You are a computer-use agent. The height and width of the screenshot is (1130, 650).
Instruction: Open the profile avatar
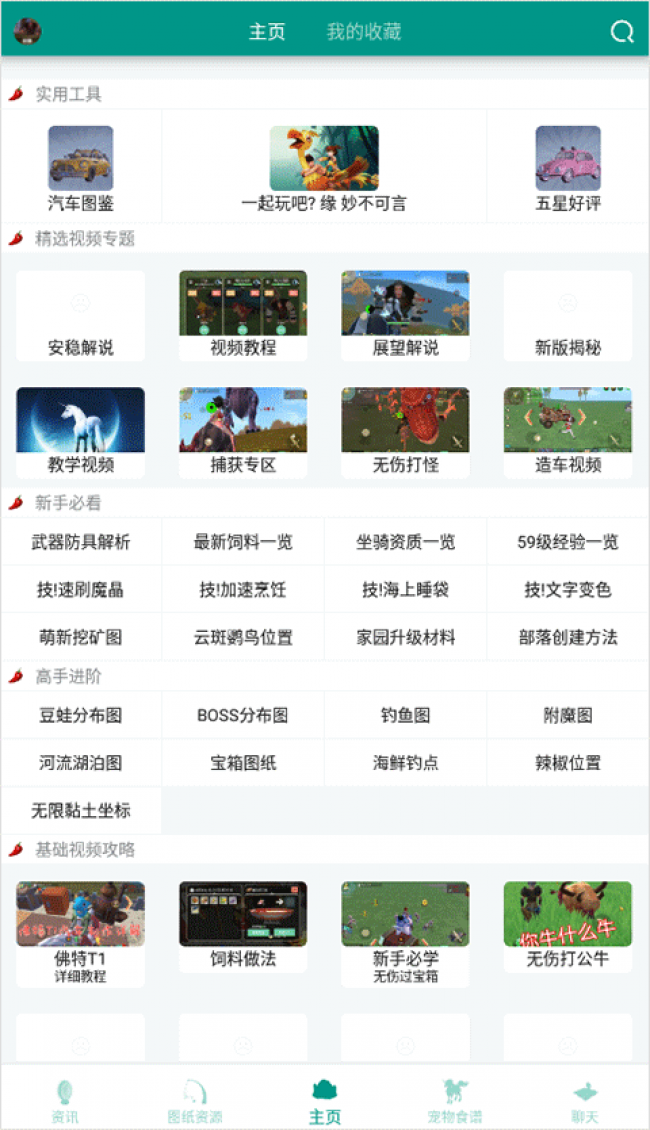tap(27, 31)
